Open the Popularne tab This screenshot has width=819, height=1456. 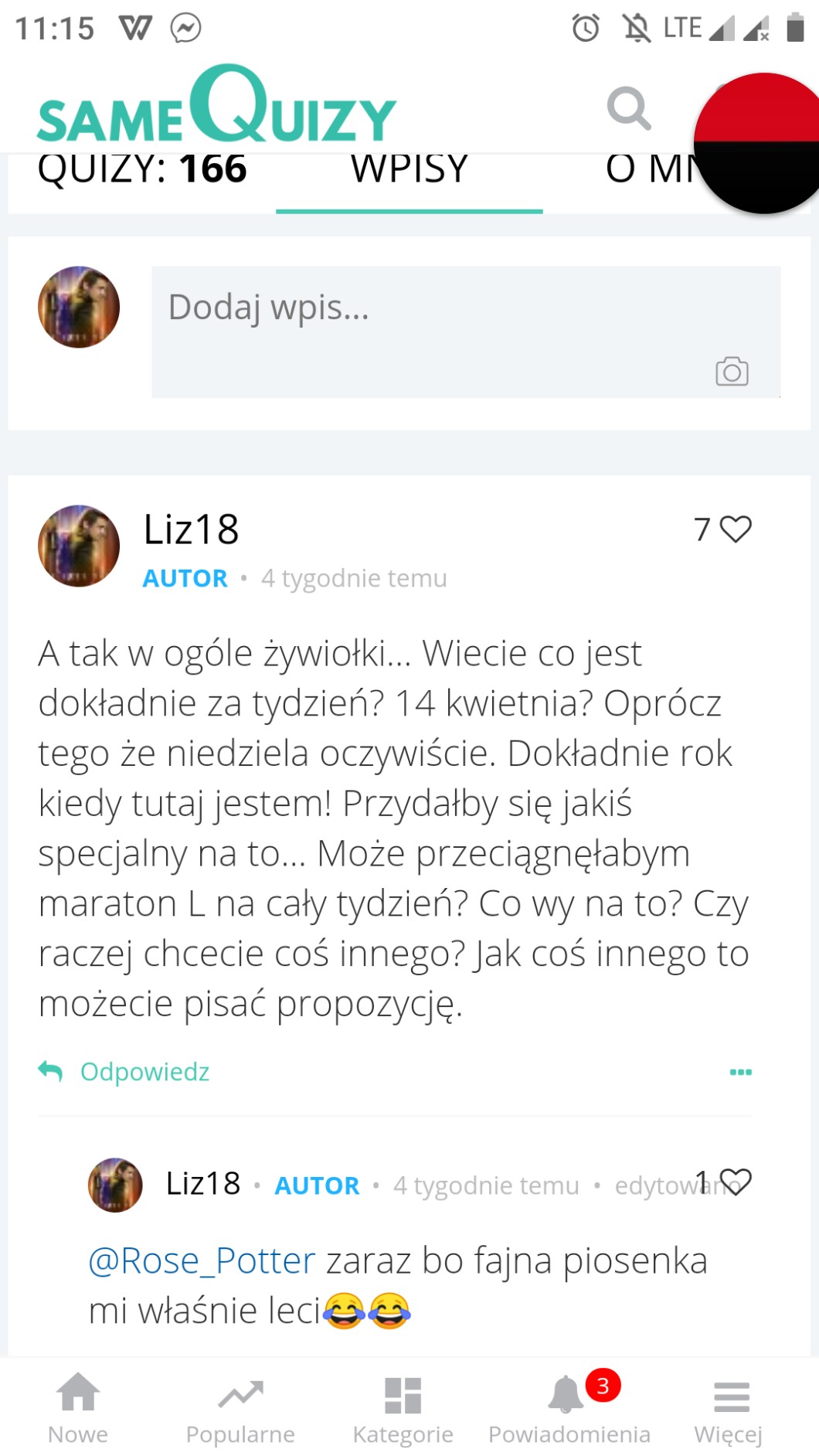coord(240,1409)
